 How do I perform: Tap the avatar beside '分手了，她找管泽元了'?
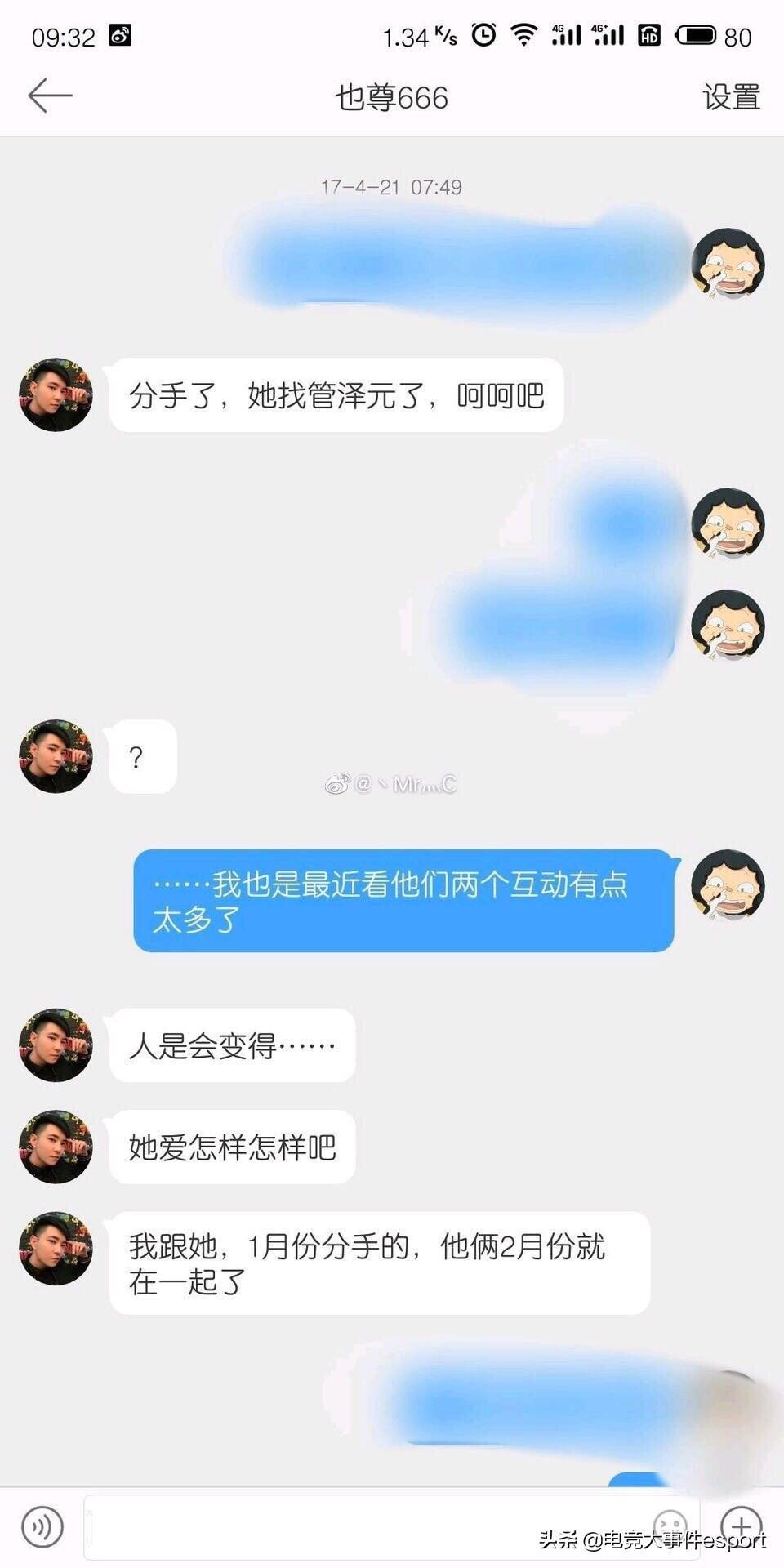tap(56, 394)
